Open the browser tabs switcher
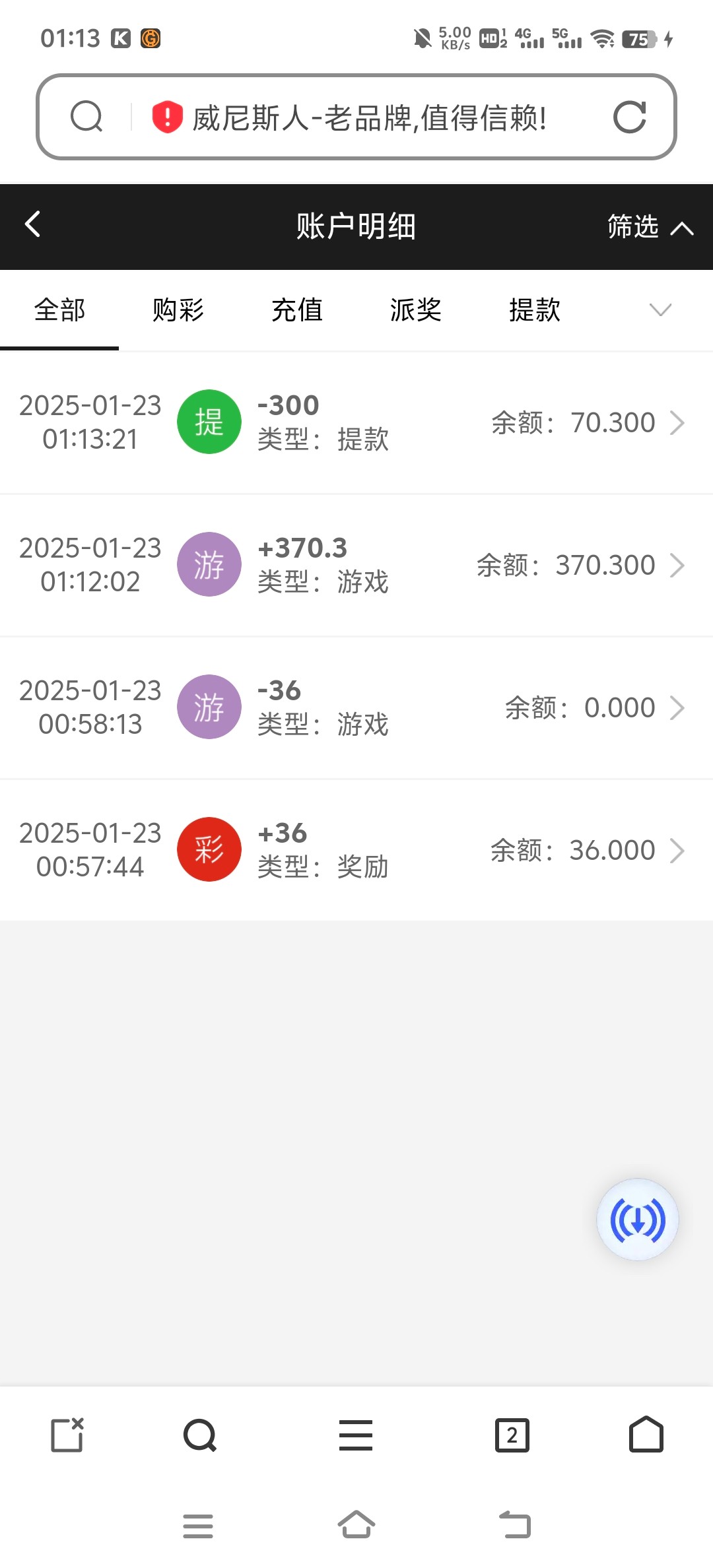This screenshot has height=1568, width=713. coord(512,1435)
